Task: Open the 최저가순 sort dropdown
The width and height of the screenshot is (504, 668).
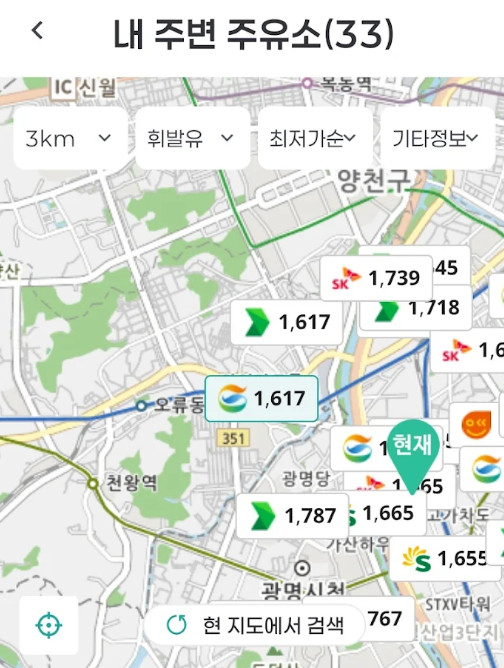Action: [315, 138]
